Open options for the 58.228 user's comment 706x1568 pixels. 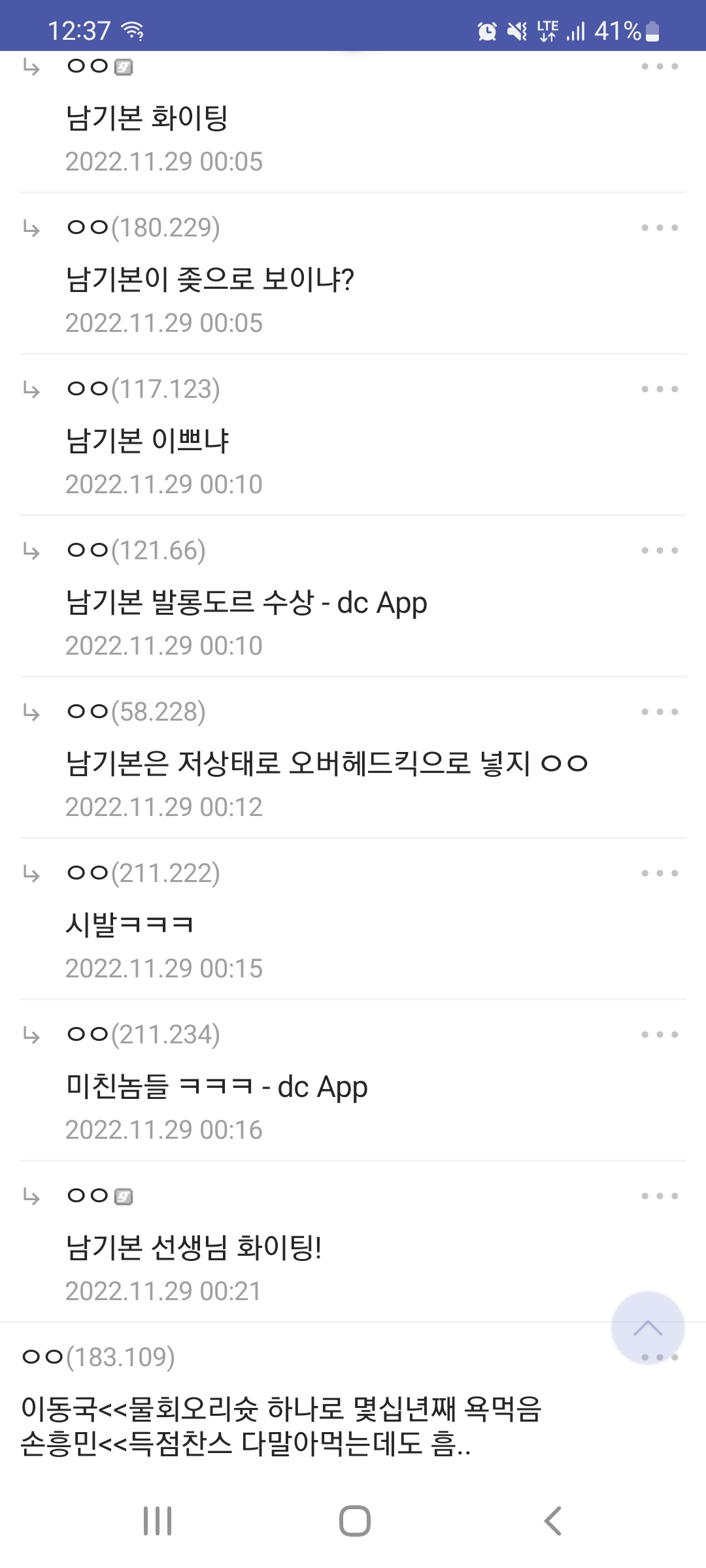pyautogui.click(x=660, y=712)
